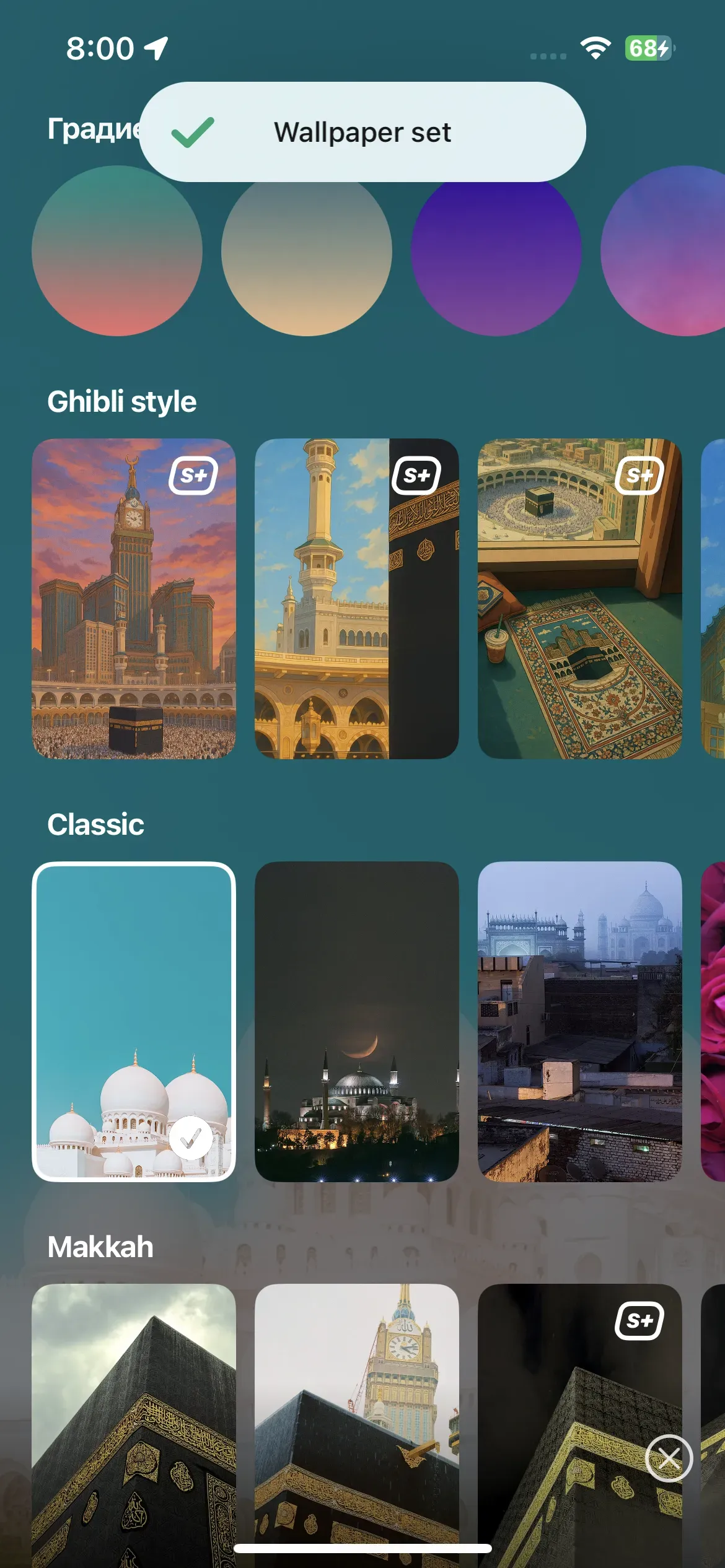Tap the selected white domes Classic wallpaper

click(x=134, y=1021)
